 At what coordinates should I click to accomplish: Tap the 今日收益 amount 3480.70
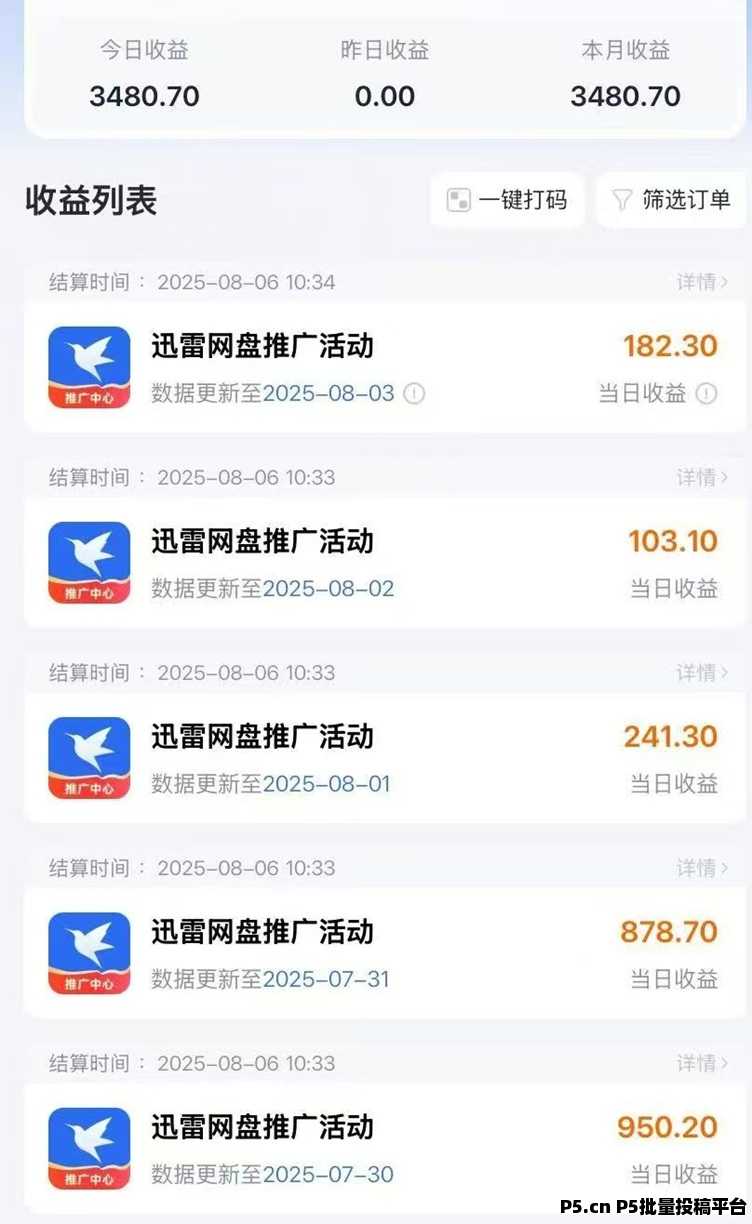pos(145,97)
